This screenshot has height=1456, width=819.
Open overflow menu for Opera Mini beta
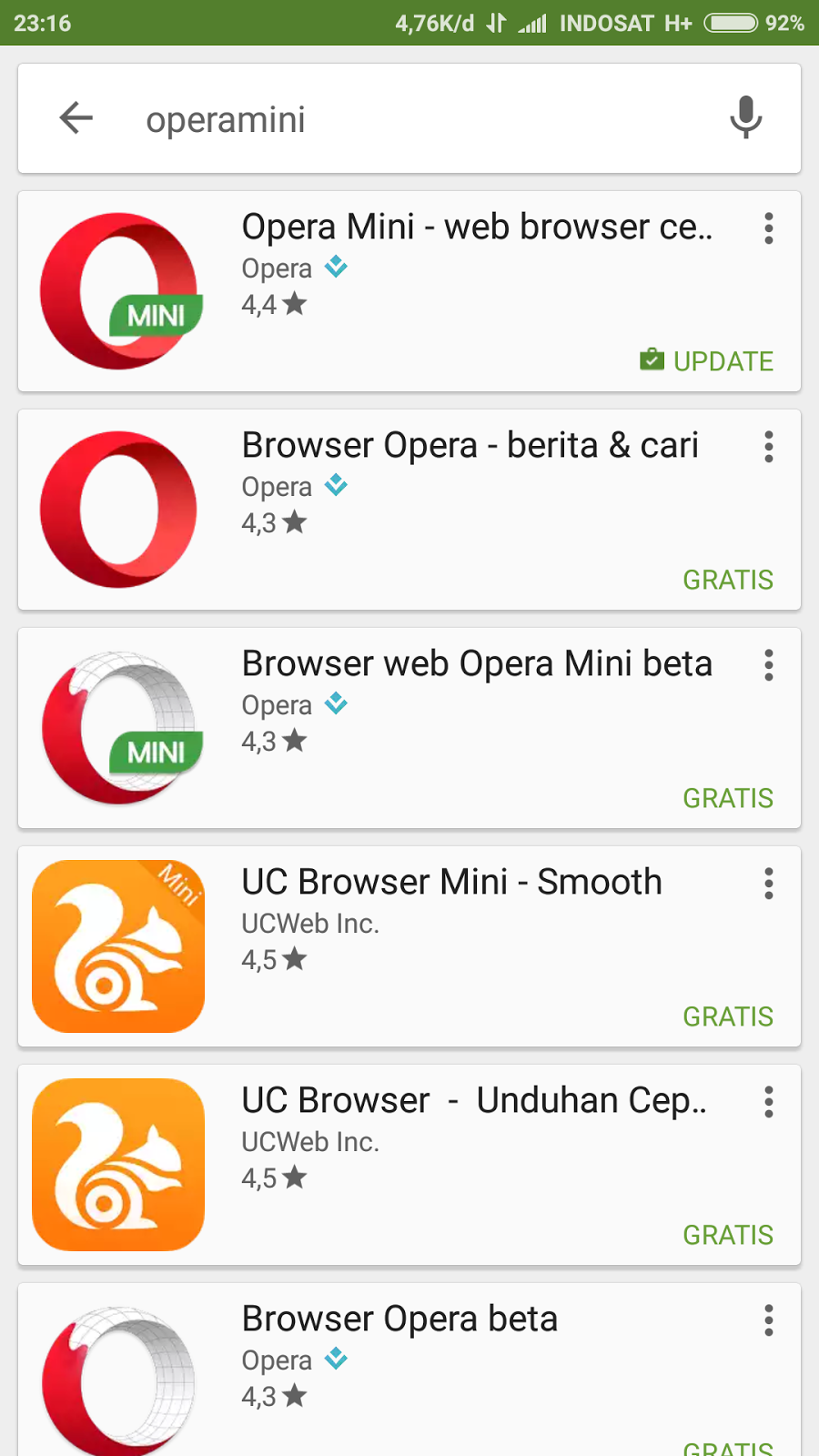coord(769,665)
